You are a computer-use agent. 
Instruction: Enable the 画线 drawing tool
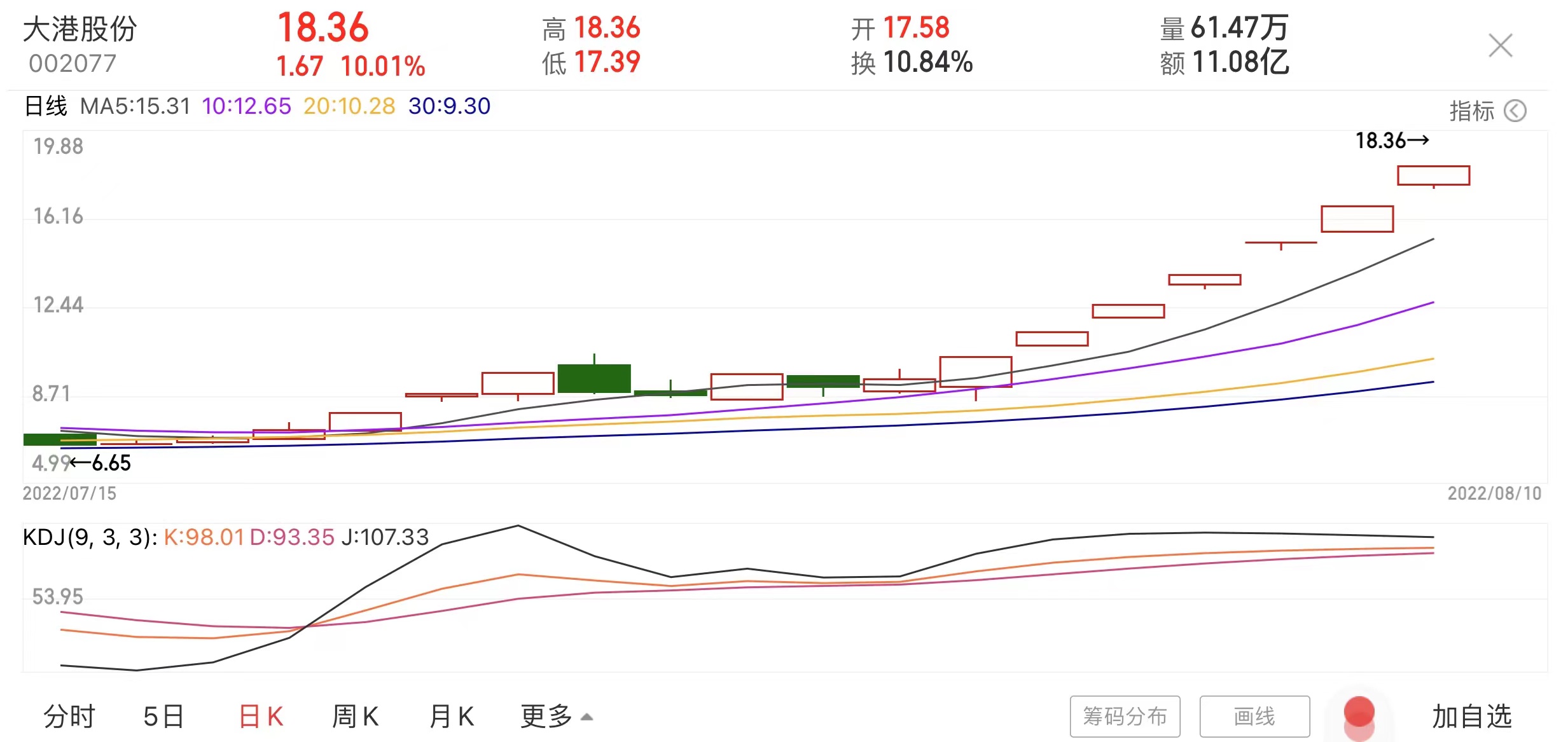pos(1254,717)
